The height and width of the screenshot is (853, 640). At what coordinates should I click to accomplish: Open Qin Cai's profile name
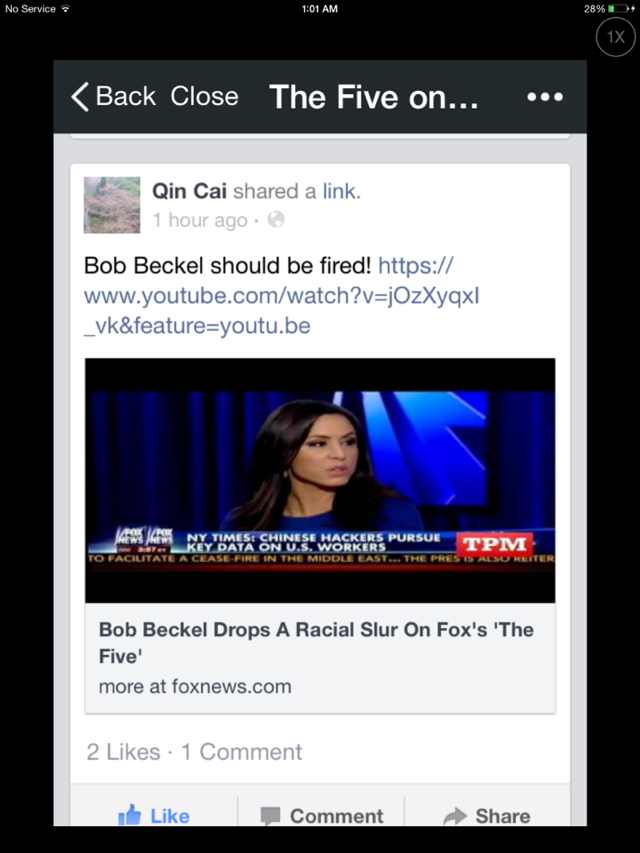tap(189, 191)
